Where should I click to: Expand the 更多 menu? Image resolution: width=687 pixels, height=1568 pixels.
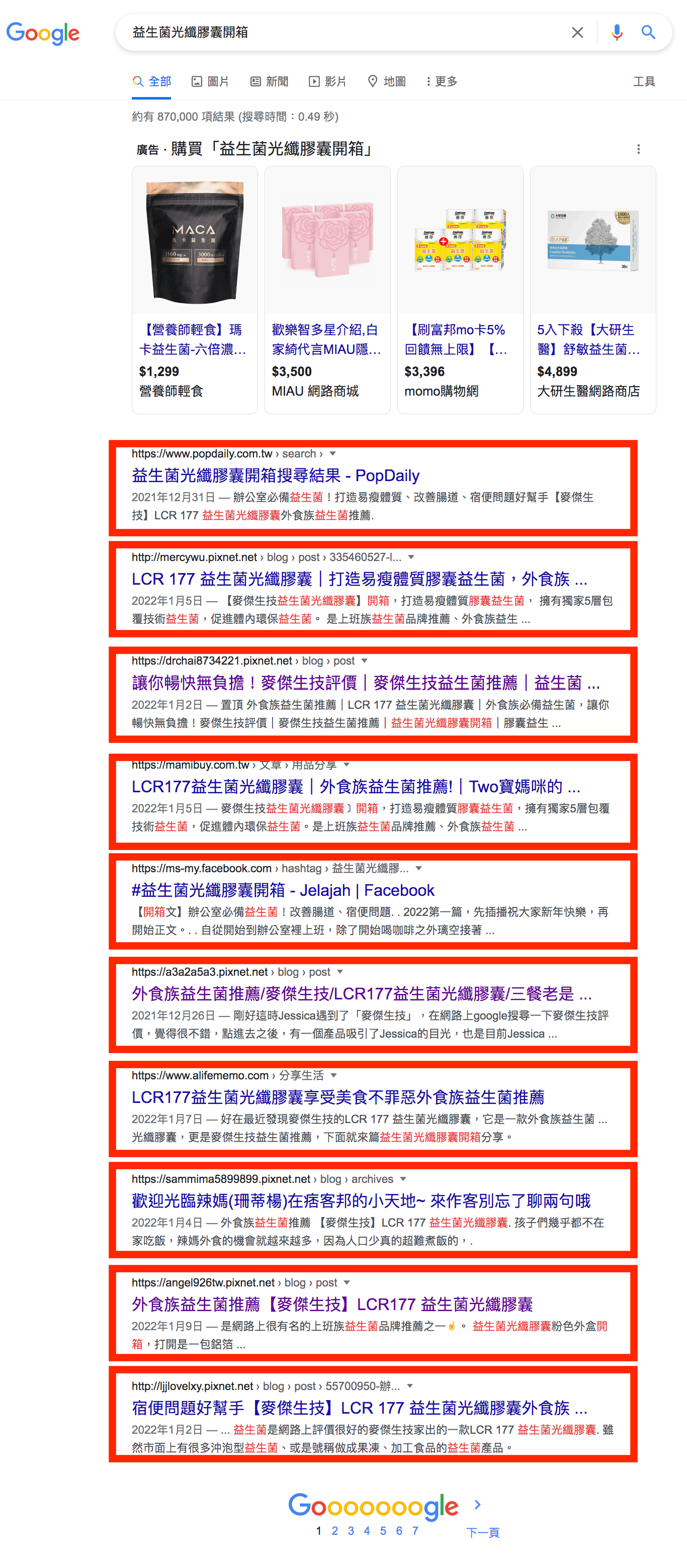coord(442,81)
